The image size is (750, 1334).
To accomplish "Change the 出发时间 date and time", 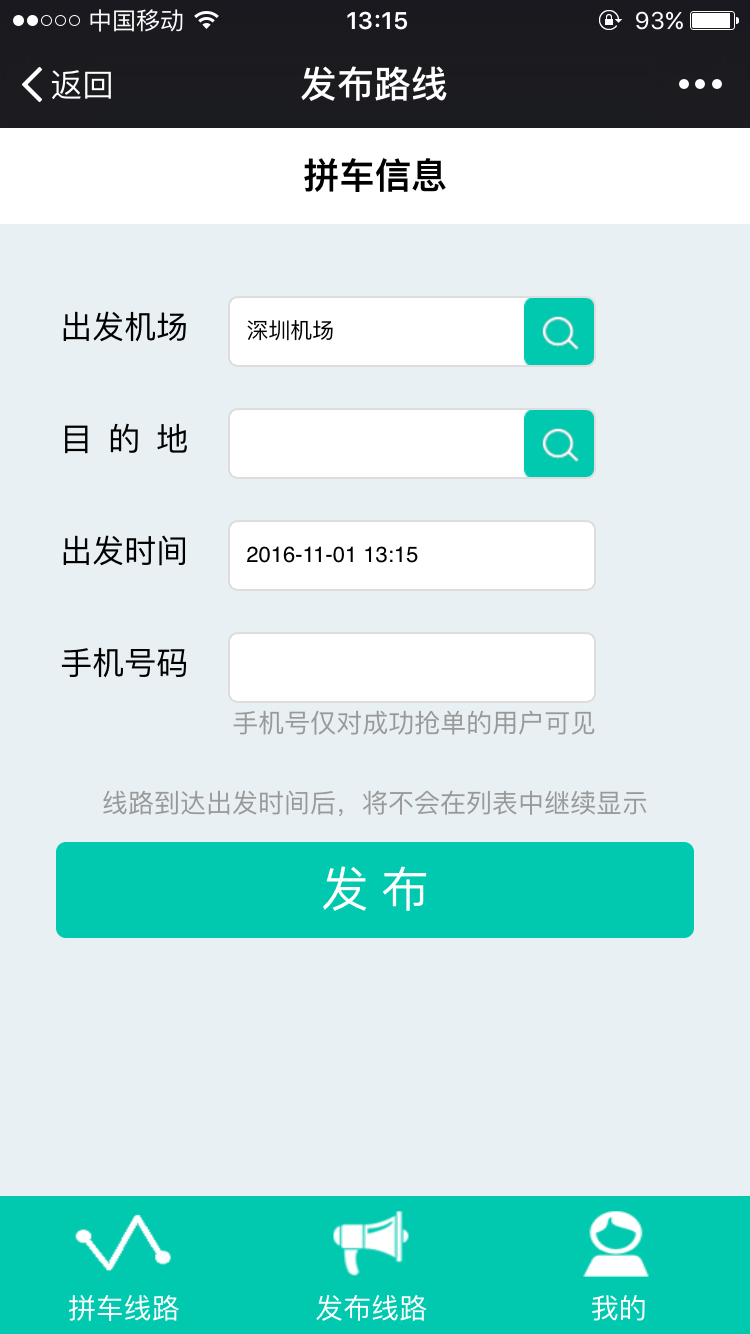I will tap(412, 555).
